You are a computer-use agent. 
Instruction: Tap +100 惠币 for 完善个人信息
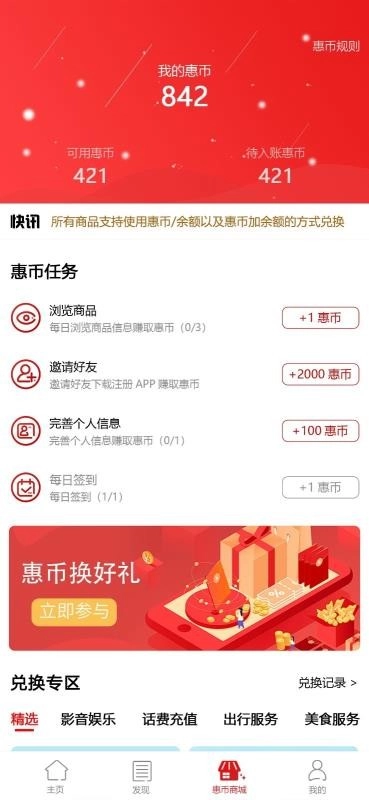point(321,431)
